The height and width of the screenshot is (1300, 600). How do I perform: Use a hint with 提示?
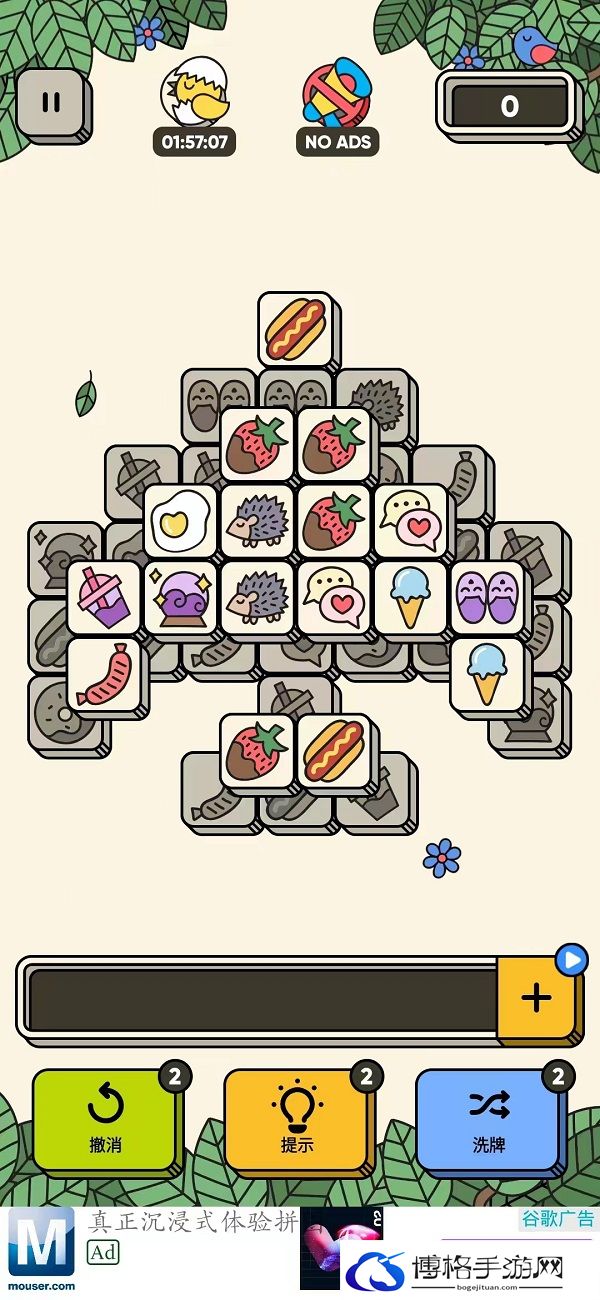pos(297,1118)
